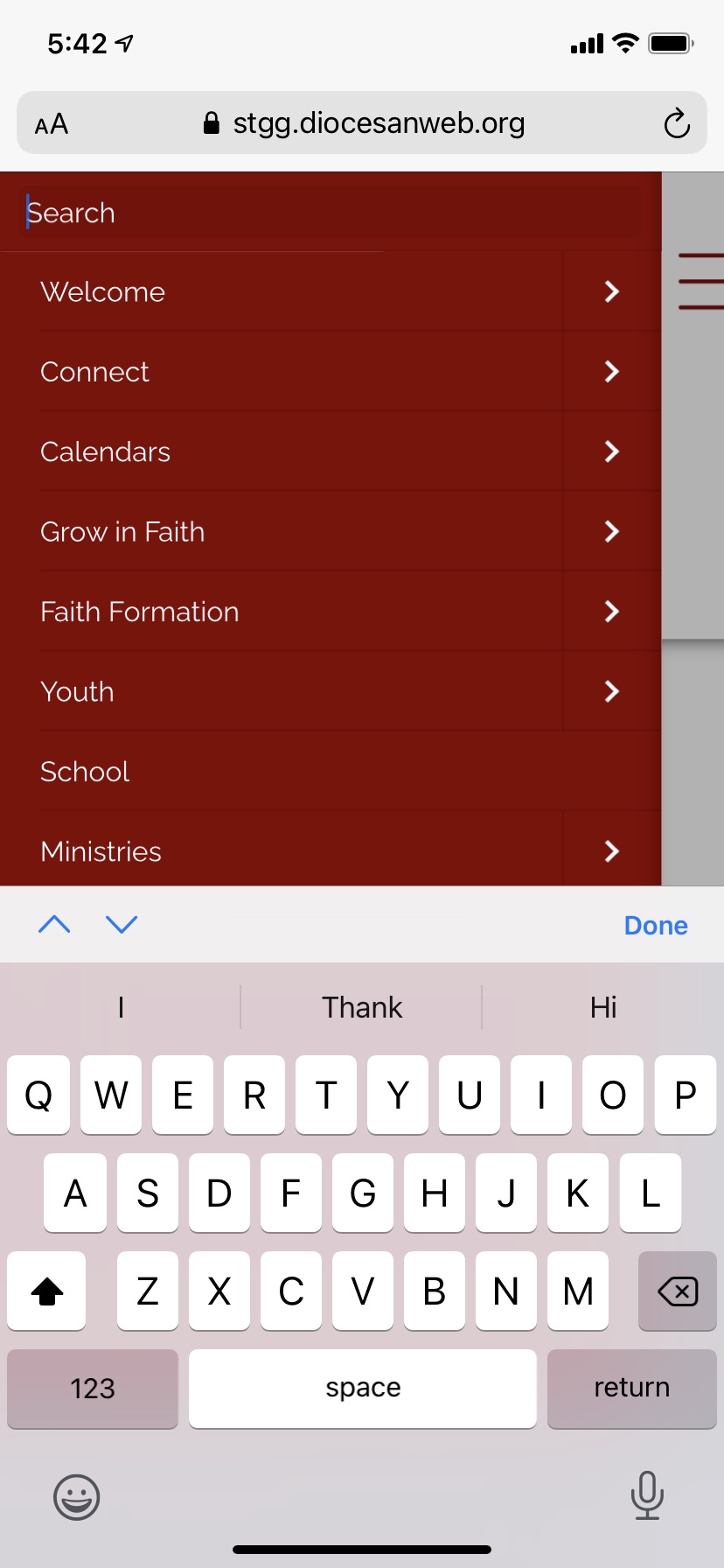Open the Ministries menu item
This screenshot has height=1568, width=724.
point(101,851)
